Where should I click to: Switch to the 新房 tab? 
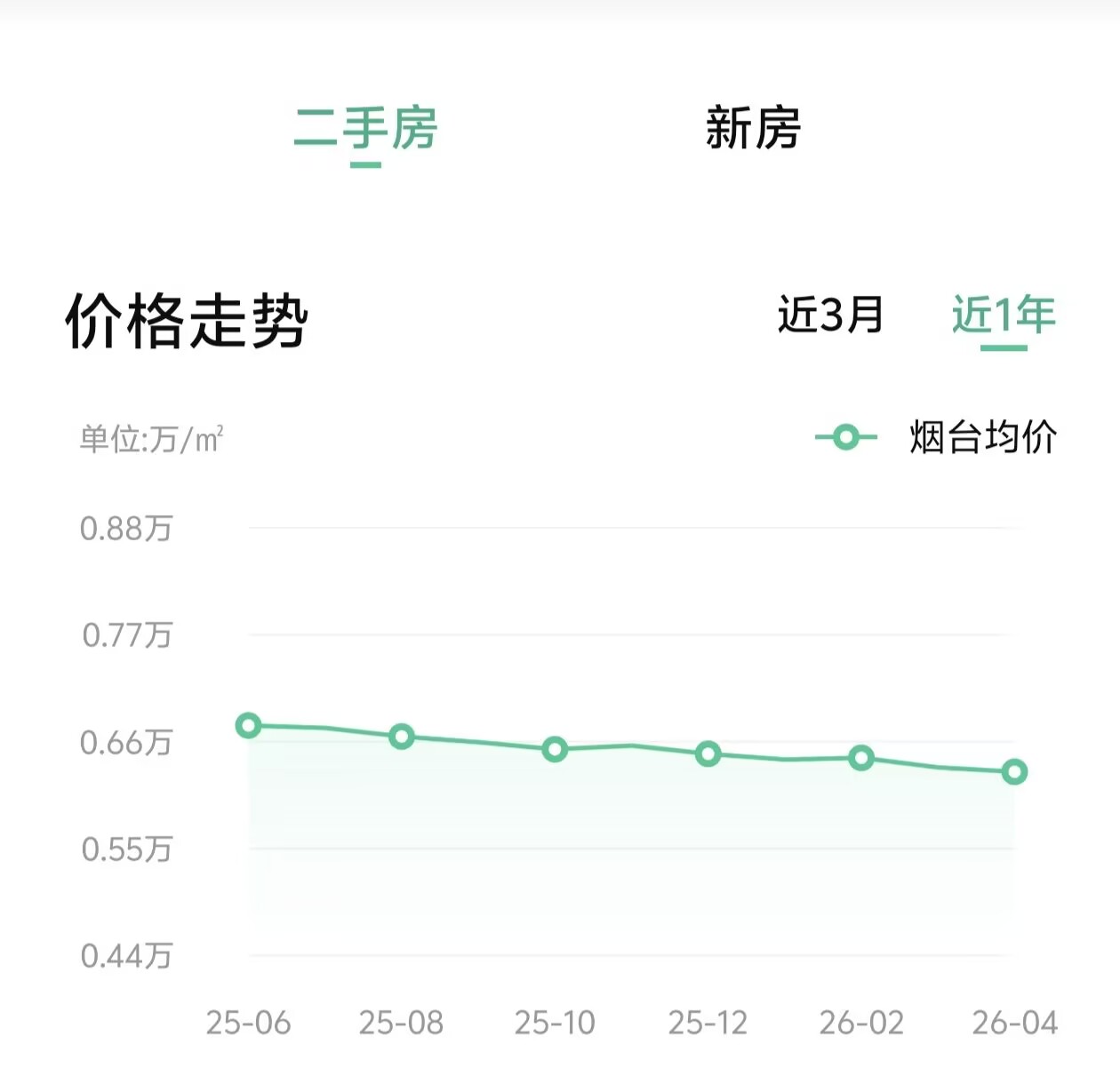pyautogui.click(x=753, y=128)
